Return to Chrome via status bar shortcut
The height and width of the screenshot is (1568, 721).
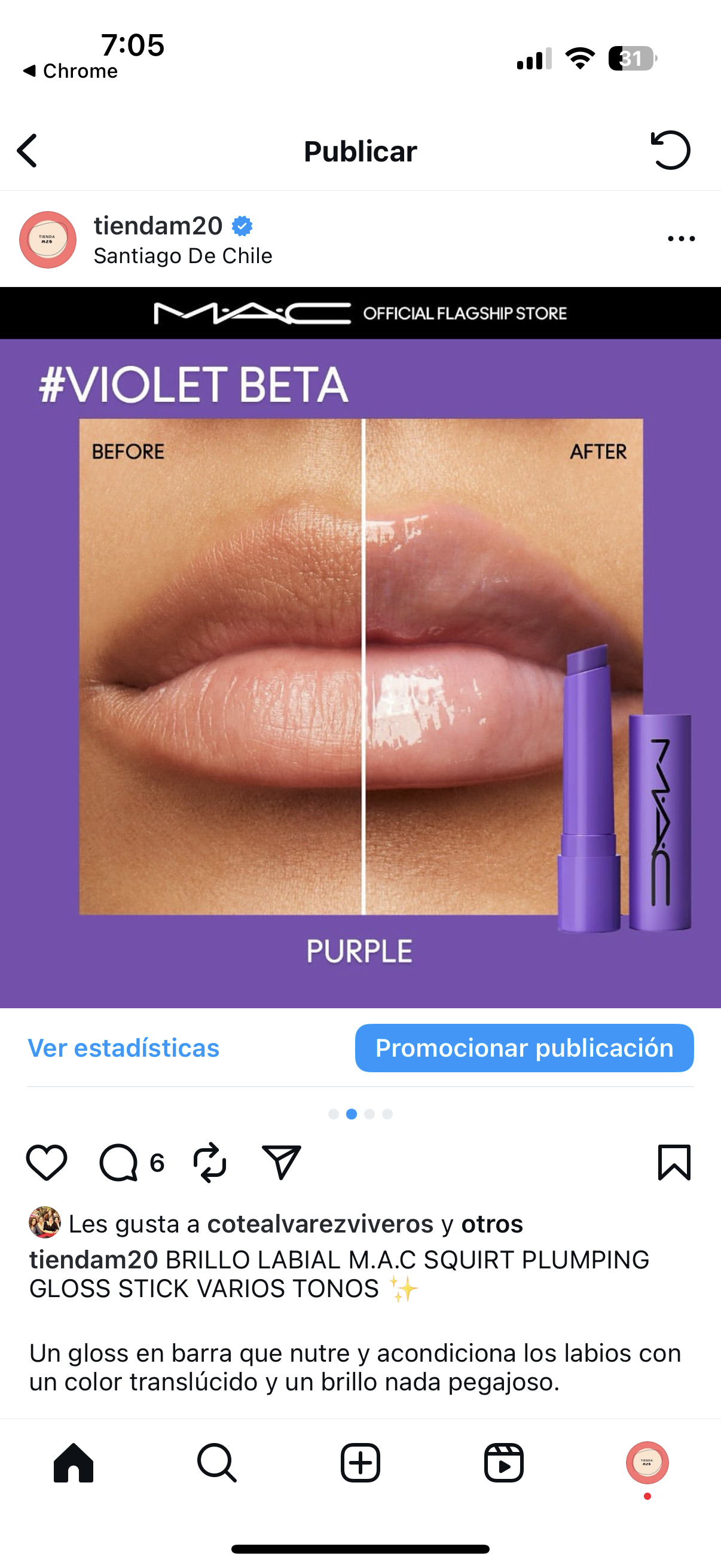71,71
